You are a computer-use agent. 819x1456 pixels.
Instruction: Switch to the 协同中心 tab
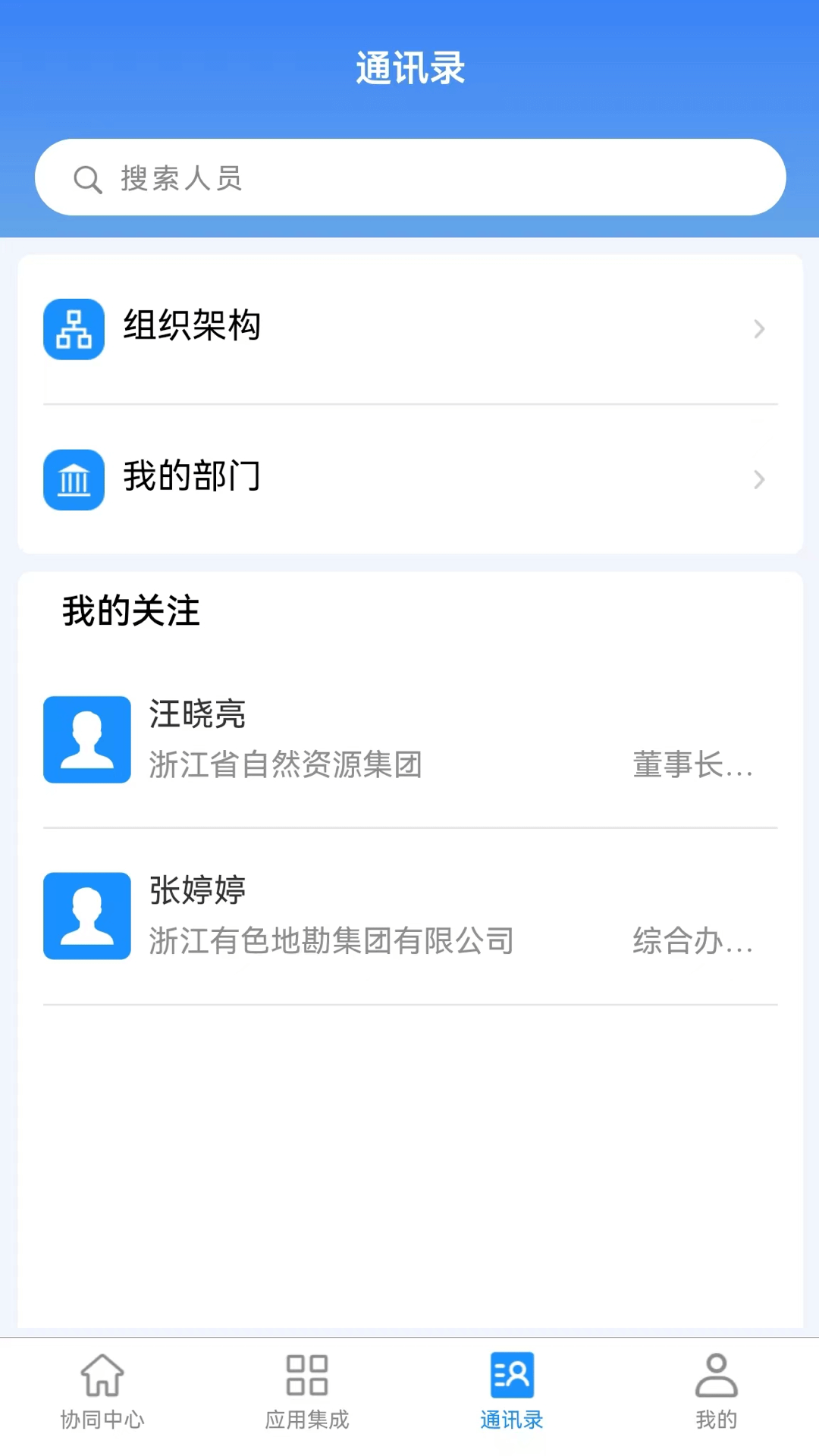pos(102,1395)
